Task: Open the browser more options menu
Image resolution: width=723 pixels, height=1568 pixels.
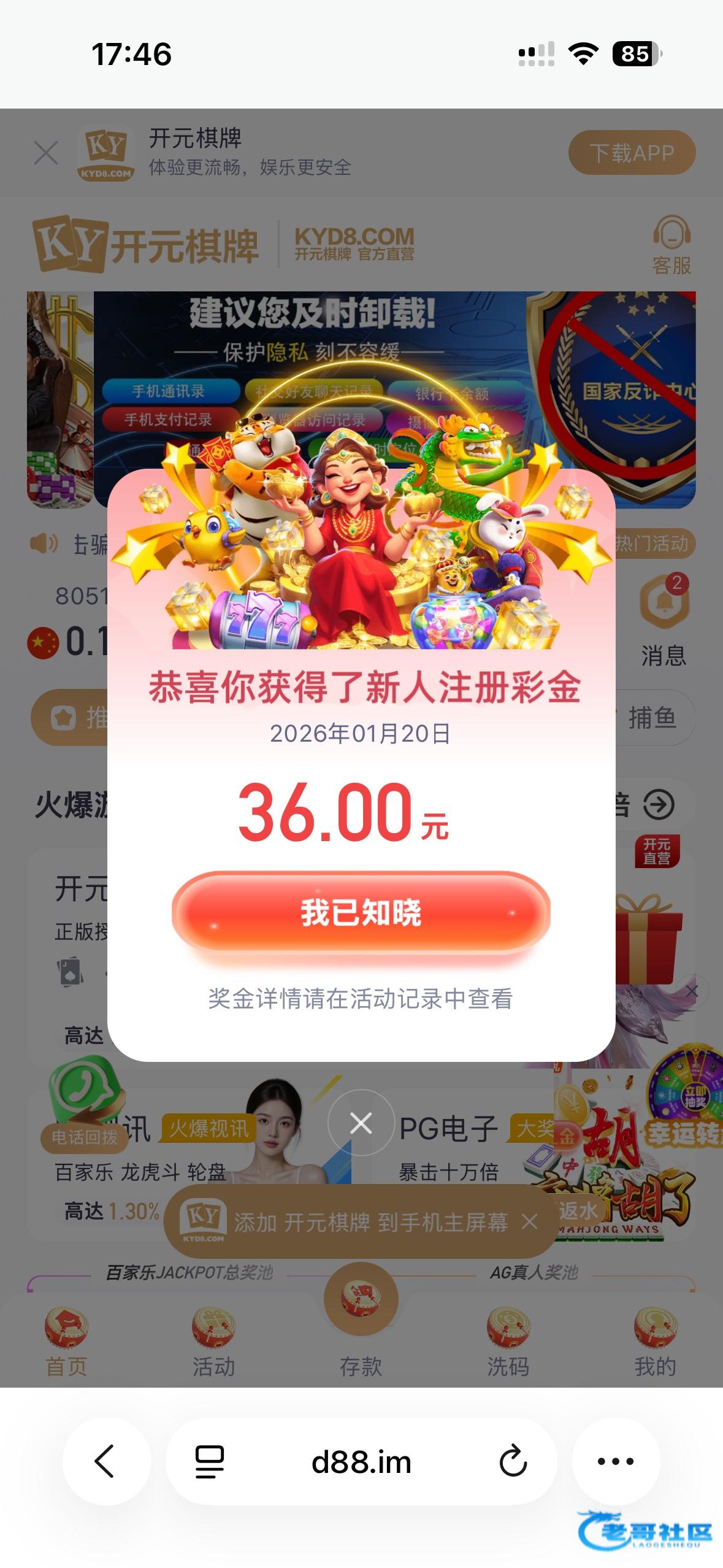Action: click(x=616, y=1461)
